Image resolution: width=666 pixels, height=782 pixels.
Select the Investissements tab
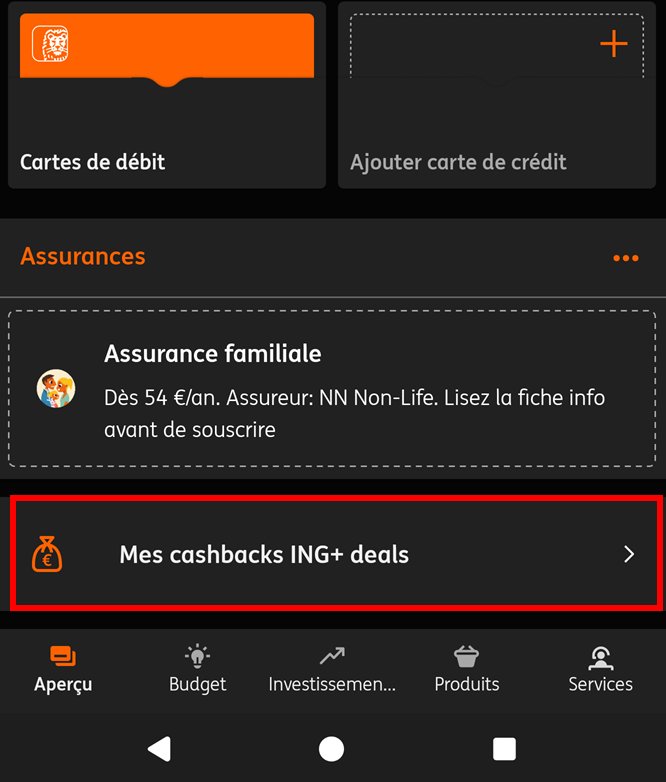point(332,670)
